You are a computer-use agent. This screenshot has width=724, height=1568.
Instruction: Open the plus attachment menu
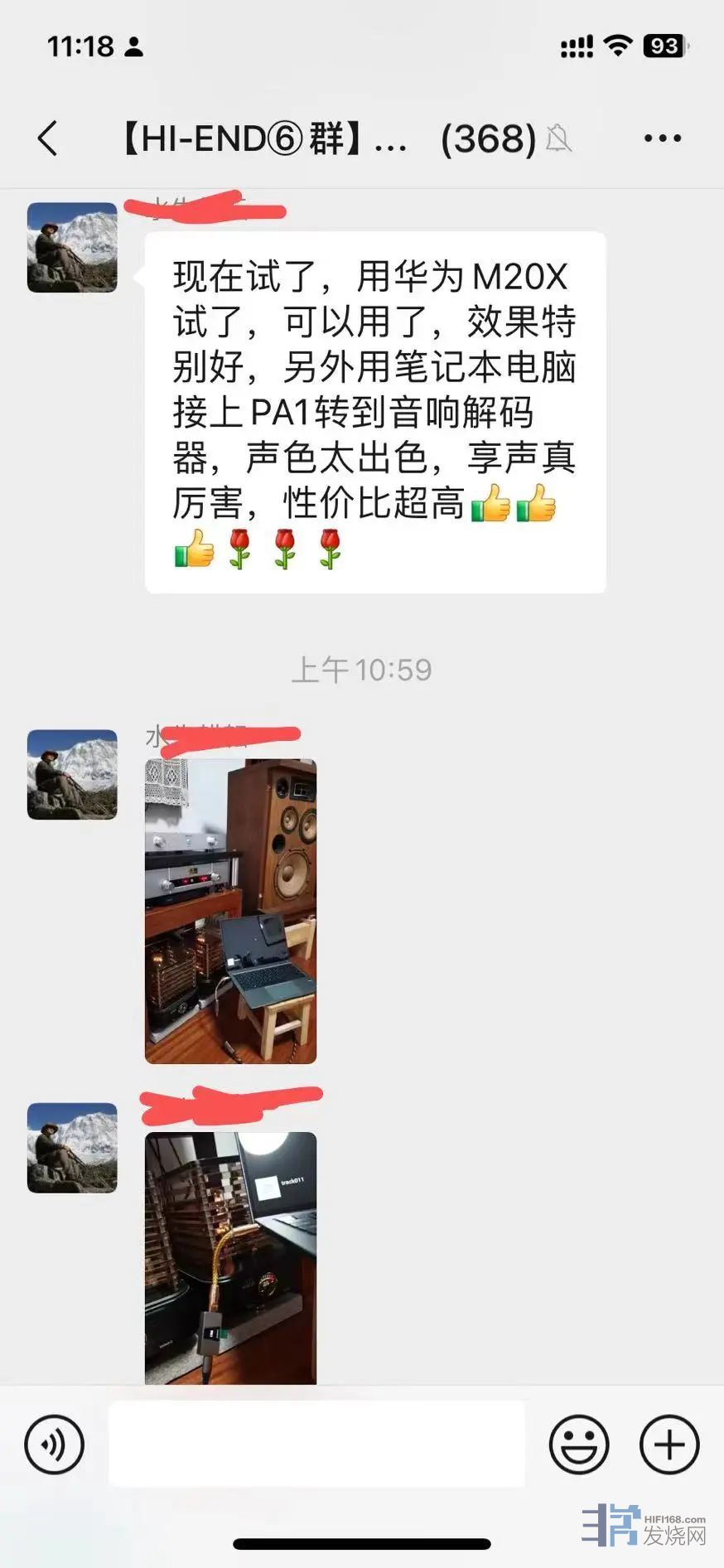coord(669,1445)
